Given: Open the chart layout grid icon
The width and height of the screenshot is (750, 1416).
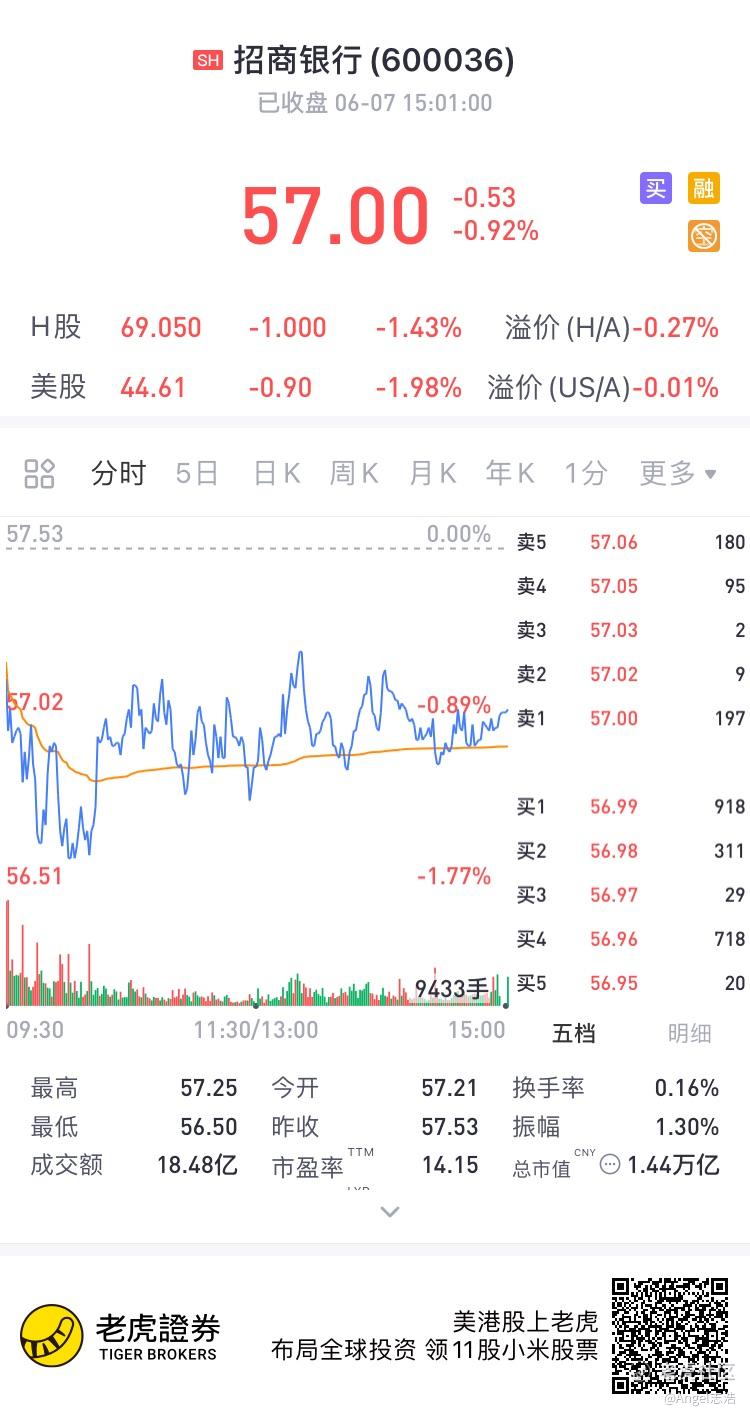Looking at the screenshot, I should point(39,473).
